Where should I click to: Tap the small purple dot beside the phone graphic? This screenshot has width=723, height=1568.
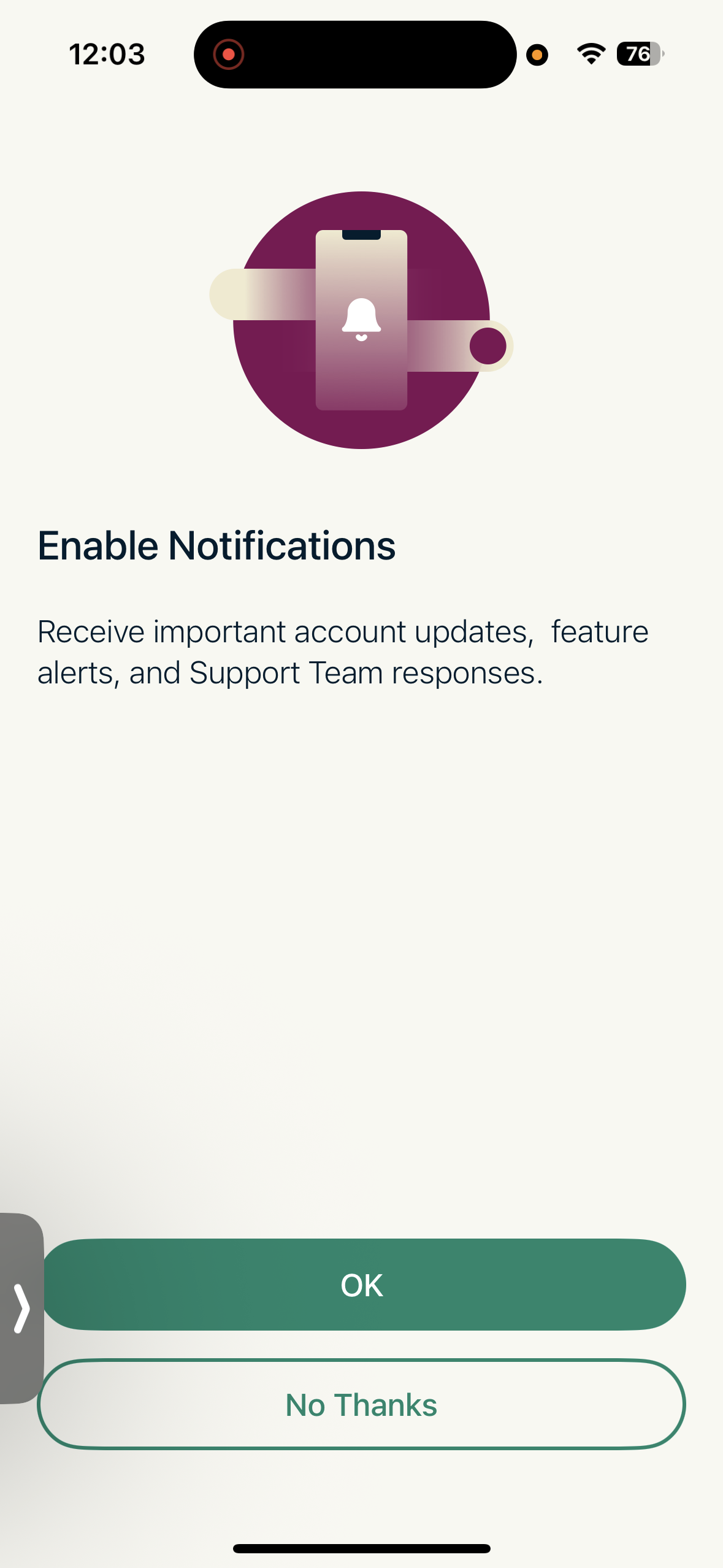click(488, 345)
